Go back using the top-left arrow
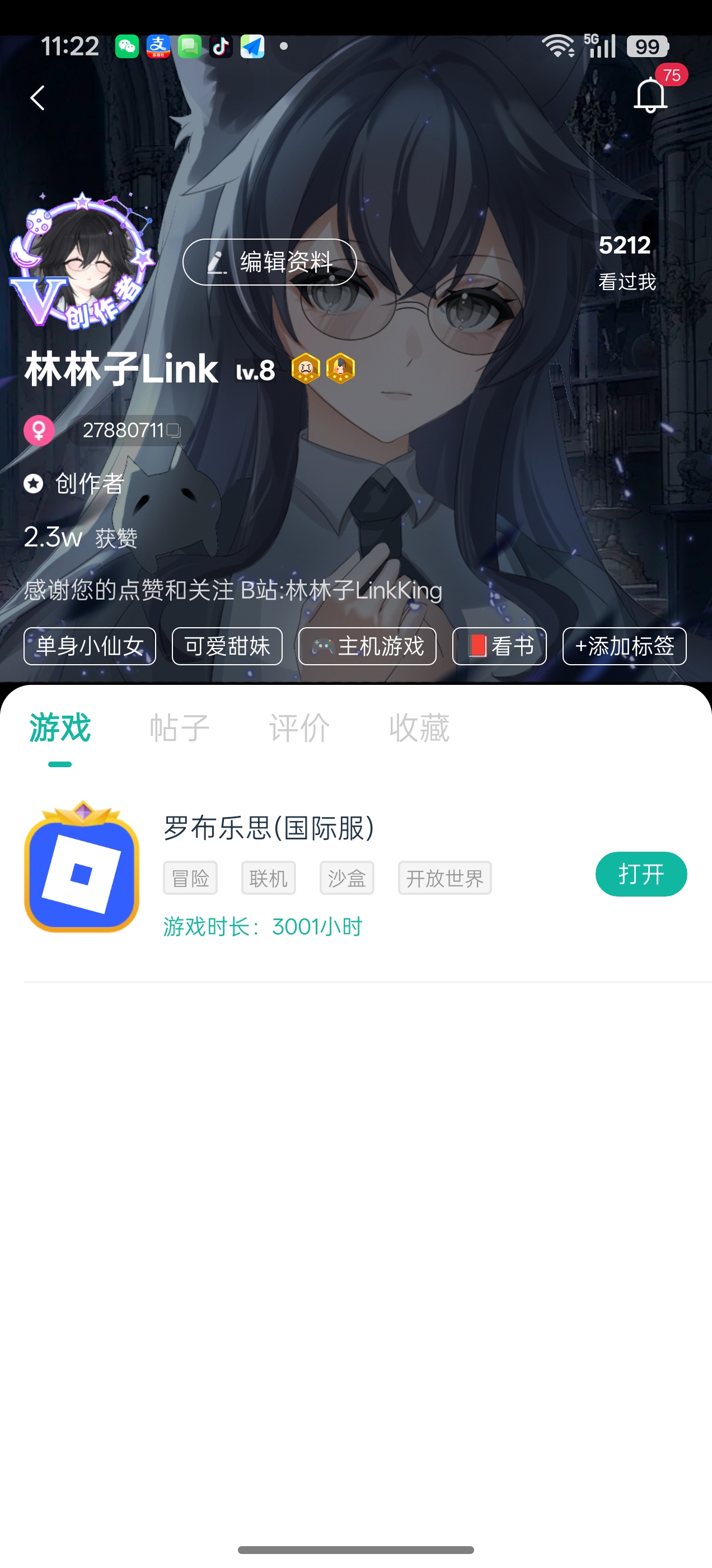 point(38,97)
